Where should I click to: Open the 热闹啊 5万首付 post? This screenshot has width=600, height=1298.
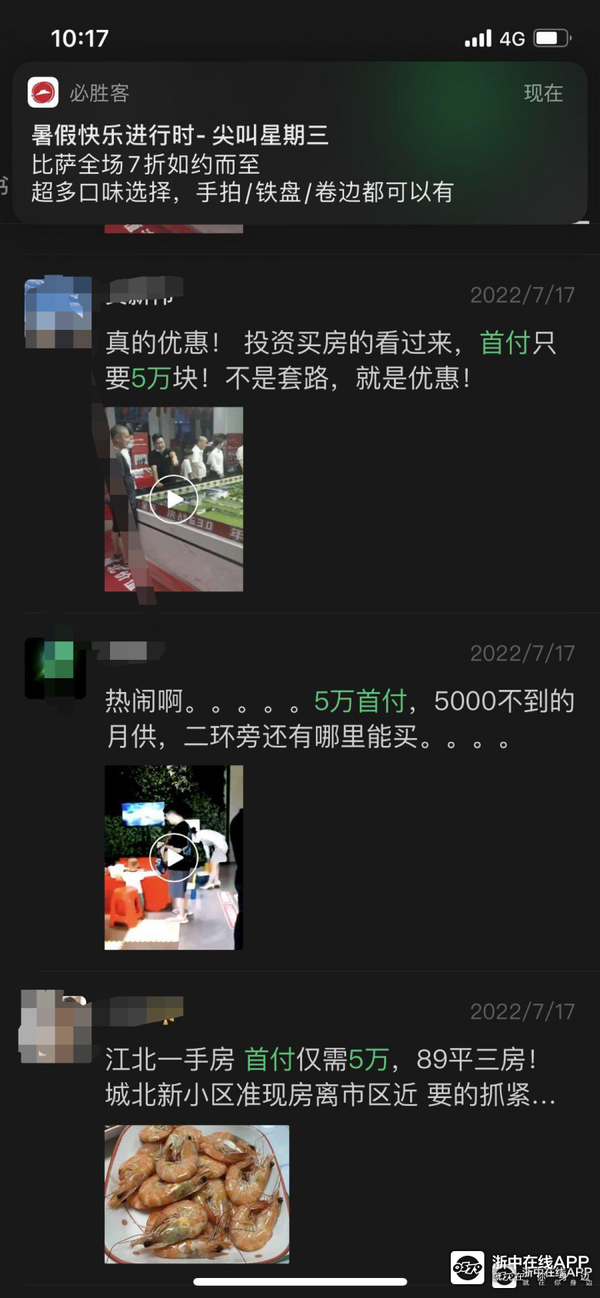(x=338, y=720)
